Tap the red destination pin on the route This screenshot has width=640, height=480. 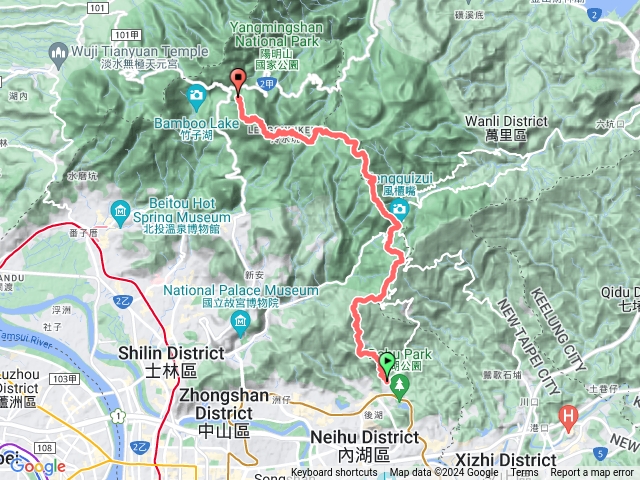[x=238, y=80]
